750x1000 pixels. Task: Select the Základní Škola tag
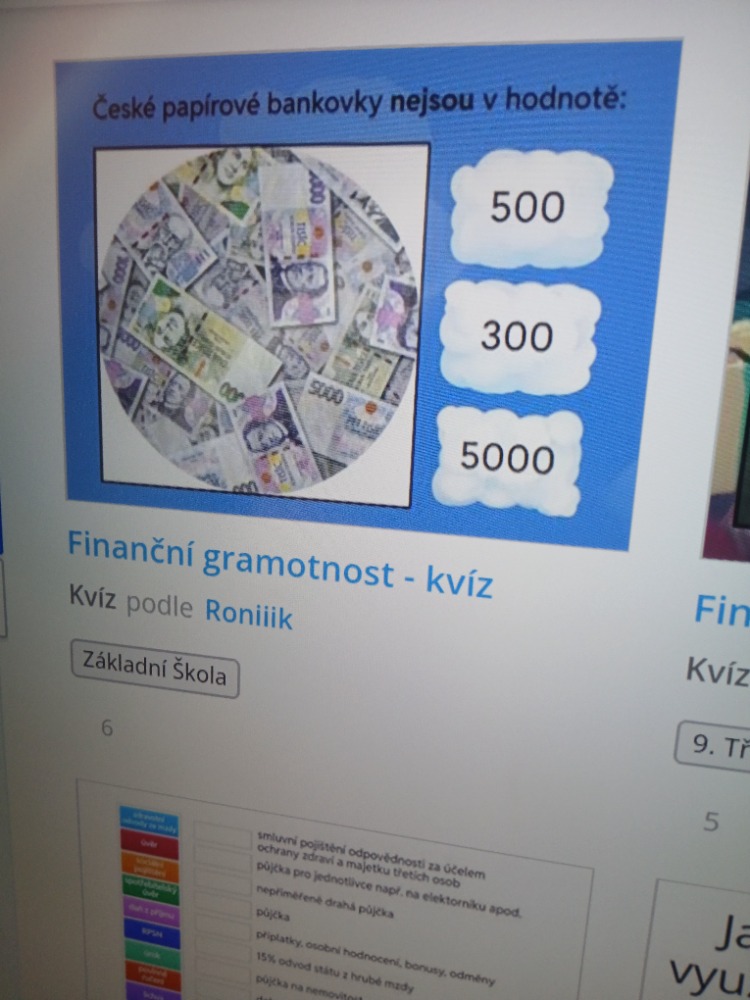(x=155, y=670)
